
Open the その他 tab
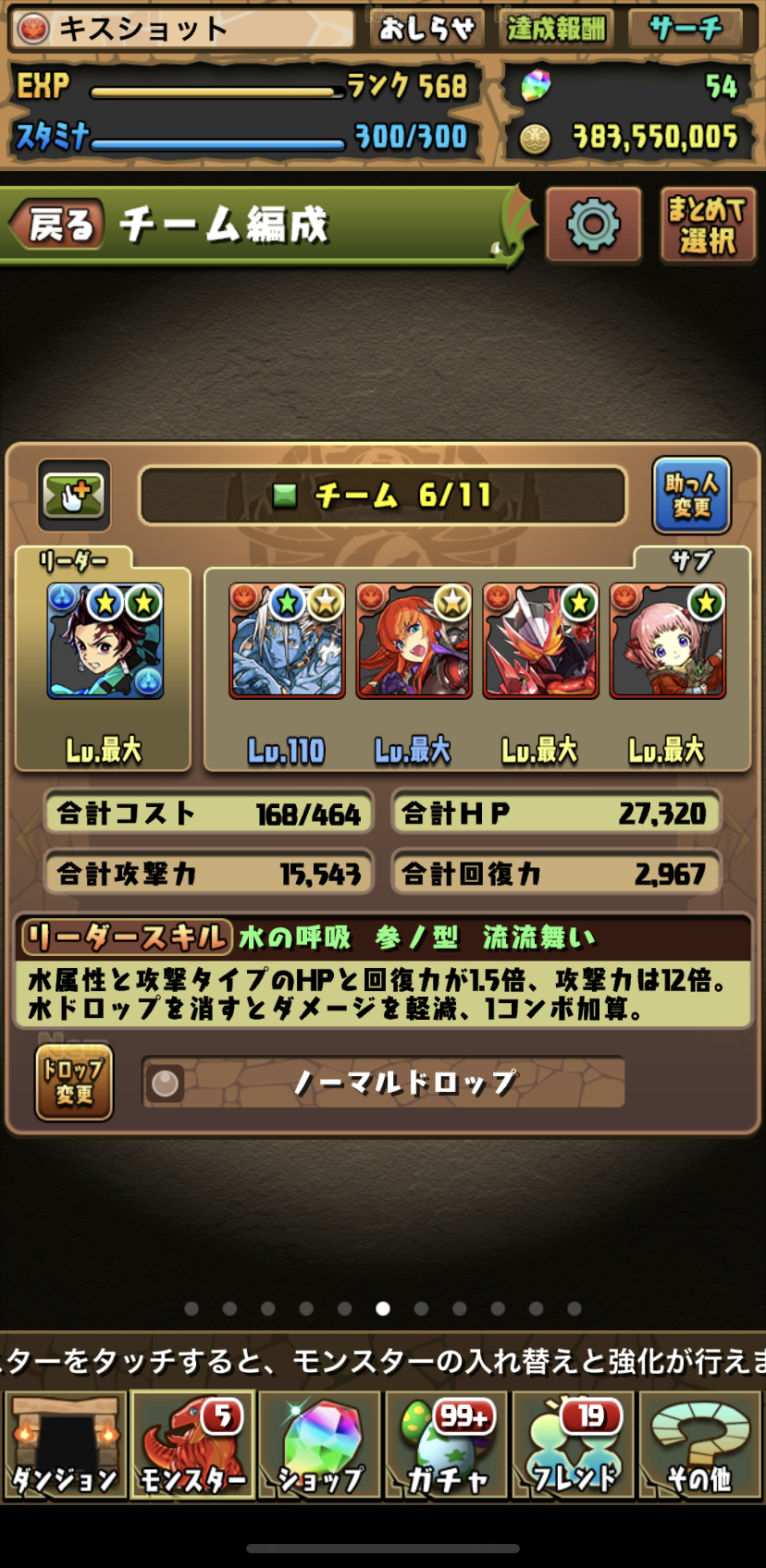click(x=699, y=1445)
